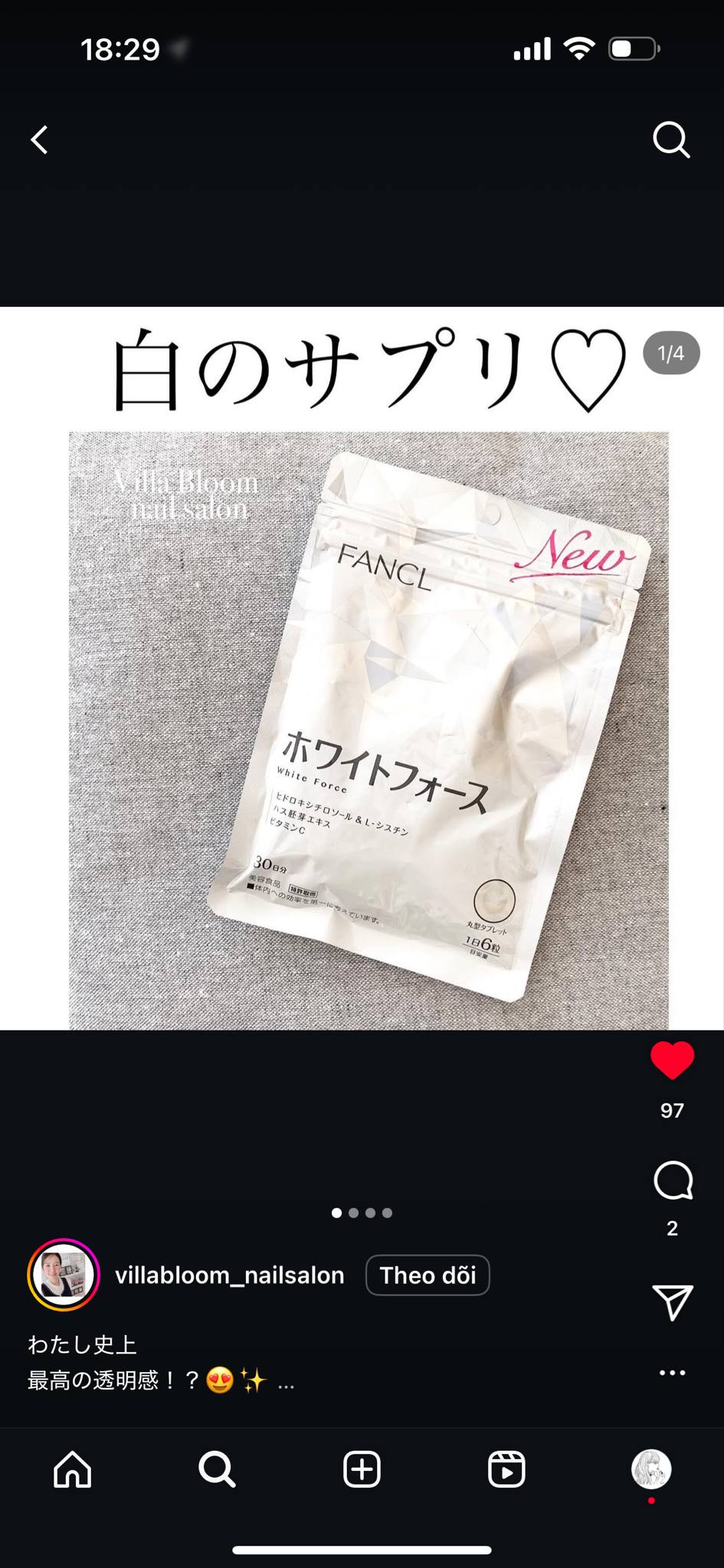Open my profile tab avatar
724x1568 pixels.
coord(651,1469)
